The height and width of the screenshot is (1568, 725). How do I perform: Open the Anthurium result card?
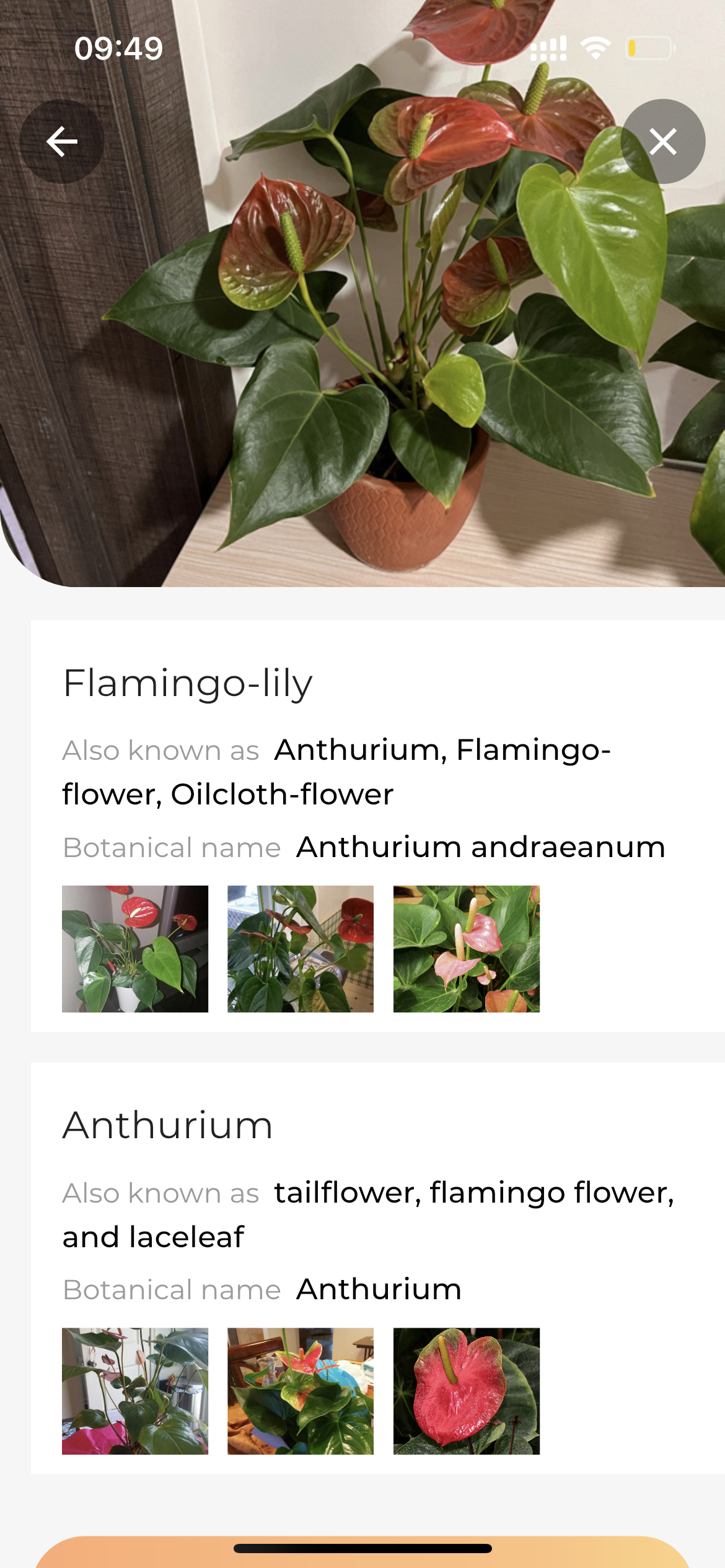point(167,1125)
